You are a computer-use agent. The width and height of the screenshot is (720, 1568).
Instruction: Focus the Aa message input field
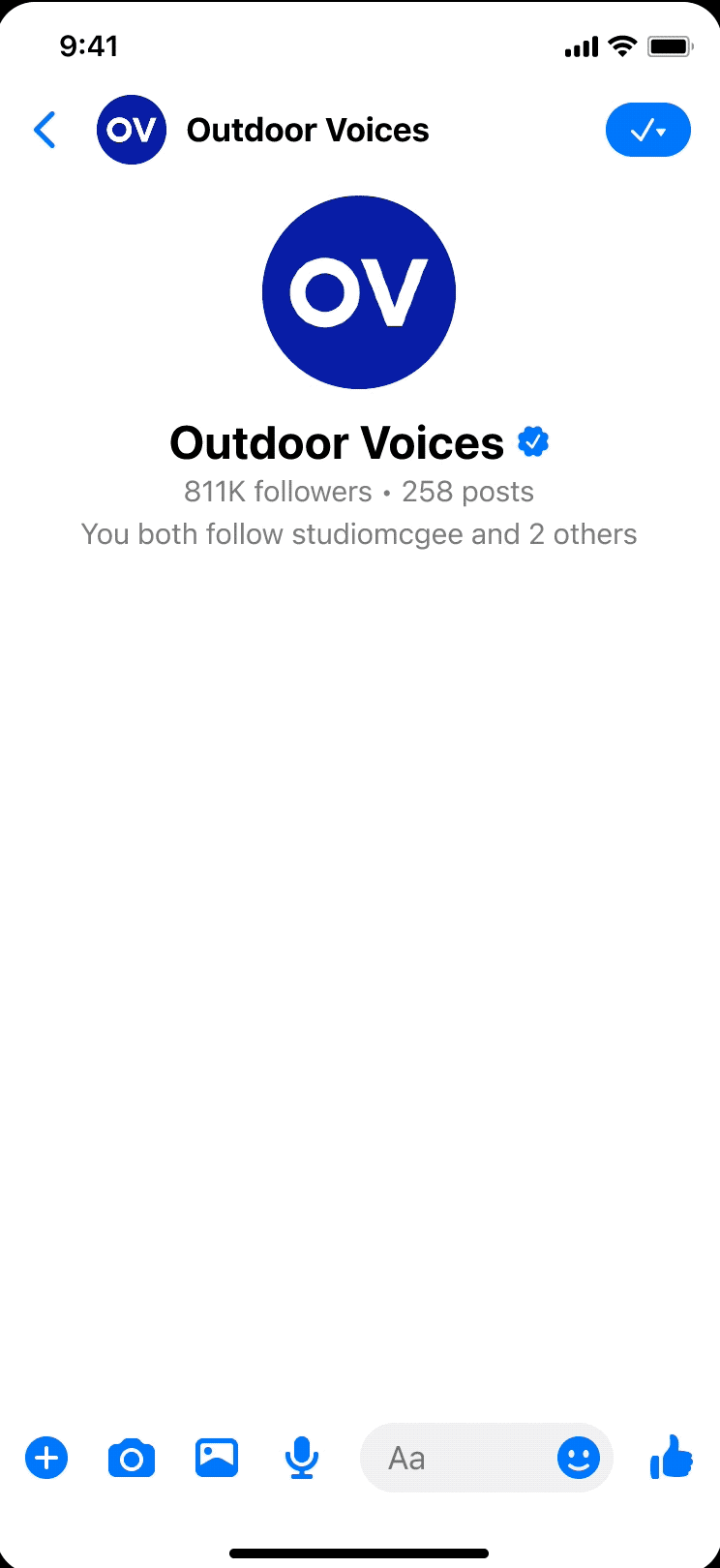click(x=455, y=1458)
